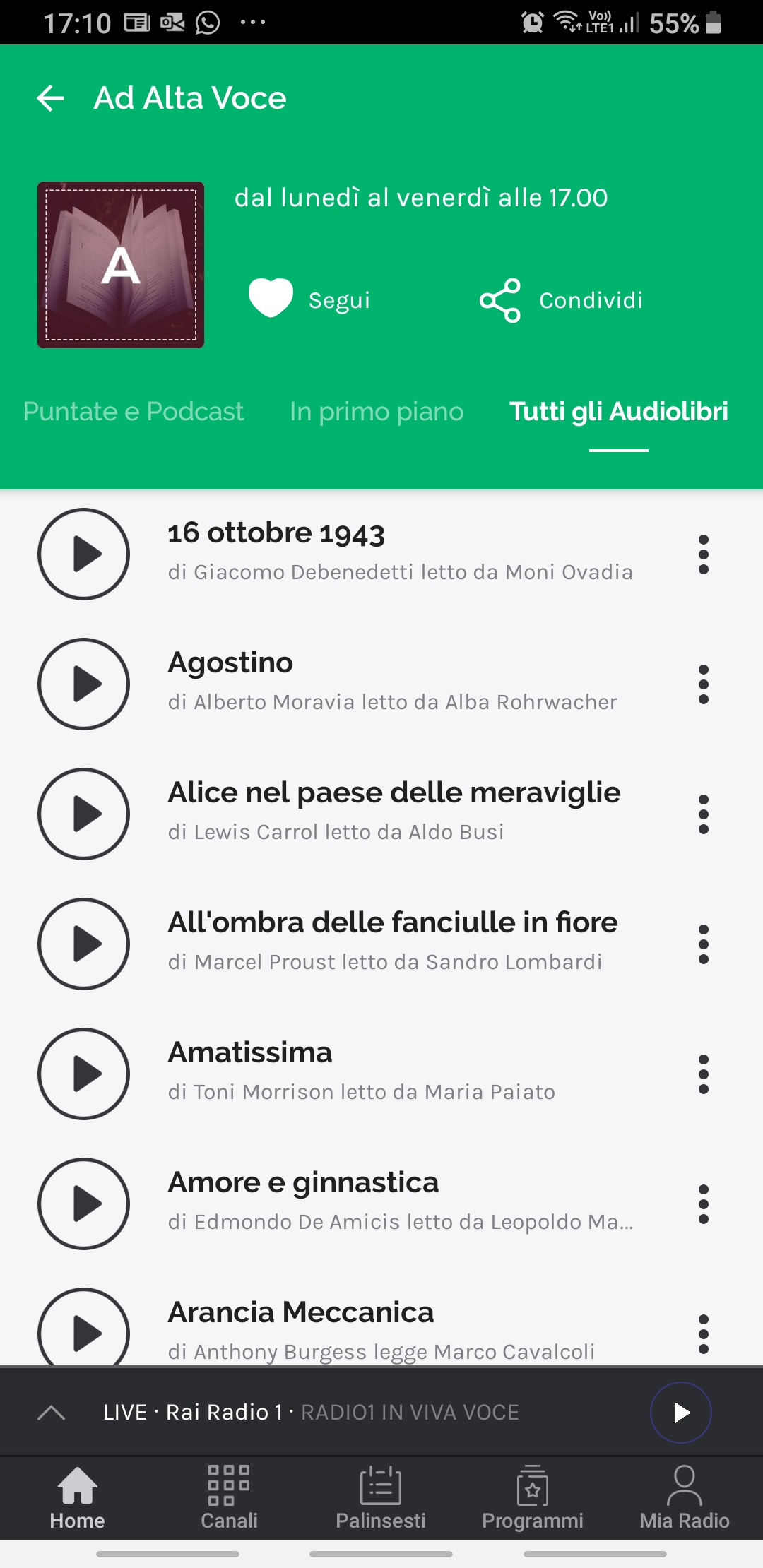The height and width of the screenshot is (1568, 763).
Task: Open the In primo piano tab
Action: tap(377, 411)
